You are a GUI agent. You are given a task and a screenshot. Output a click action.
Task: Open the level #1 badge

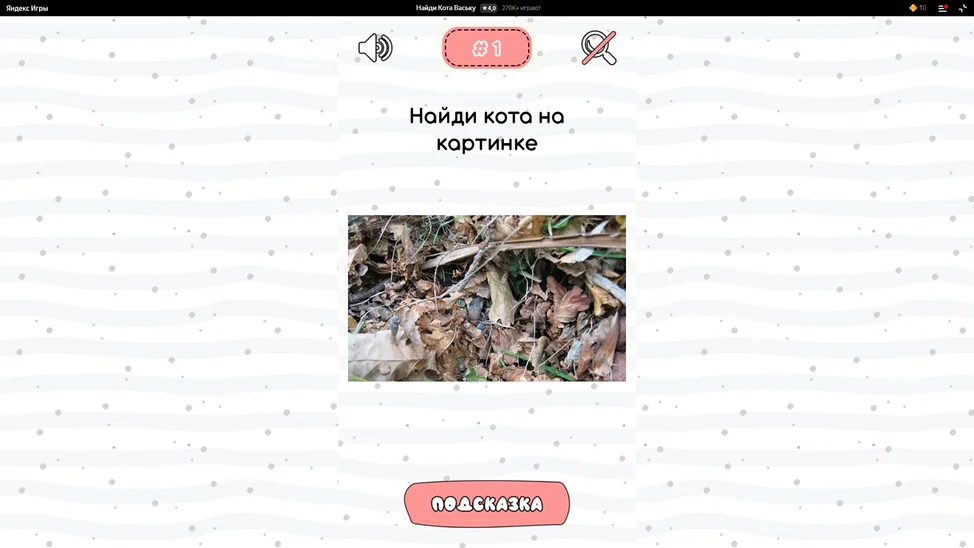487,48
